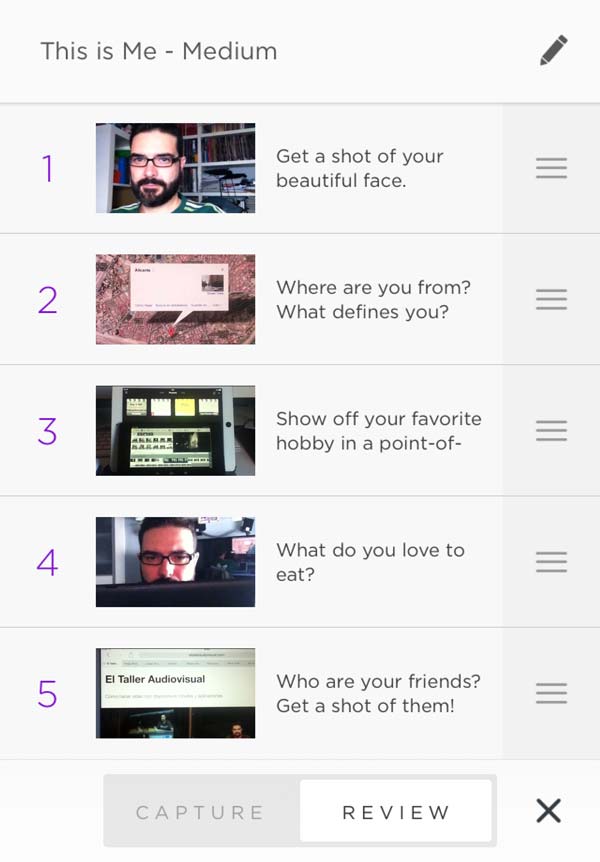Viewport: 600px width, 862px height.
Task: Select the Review segment
Action: pos(396,812)
